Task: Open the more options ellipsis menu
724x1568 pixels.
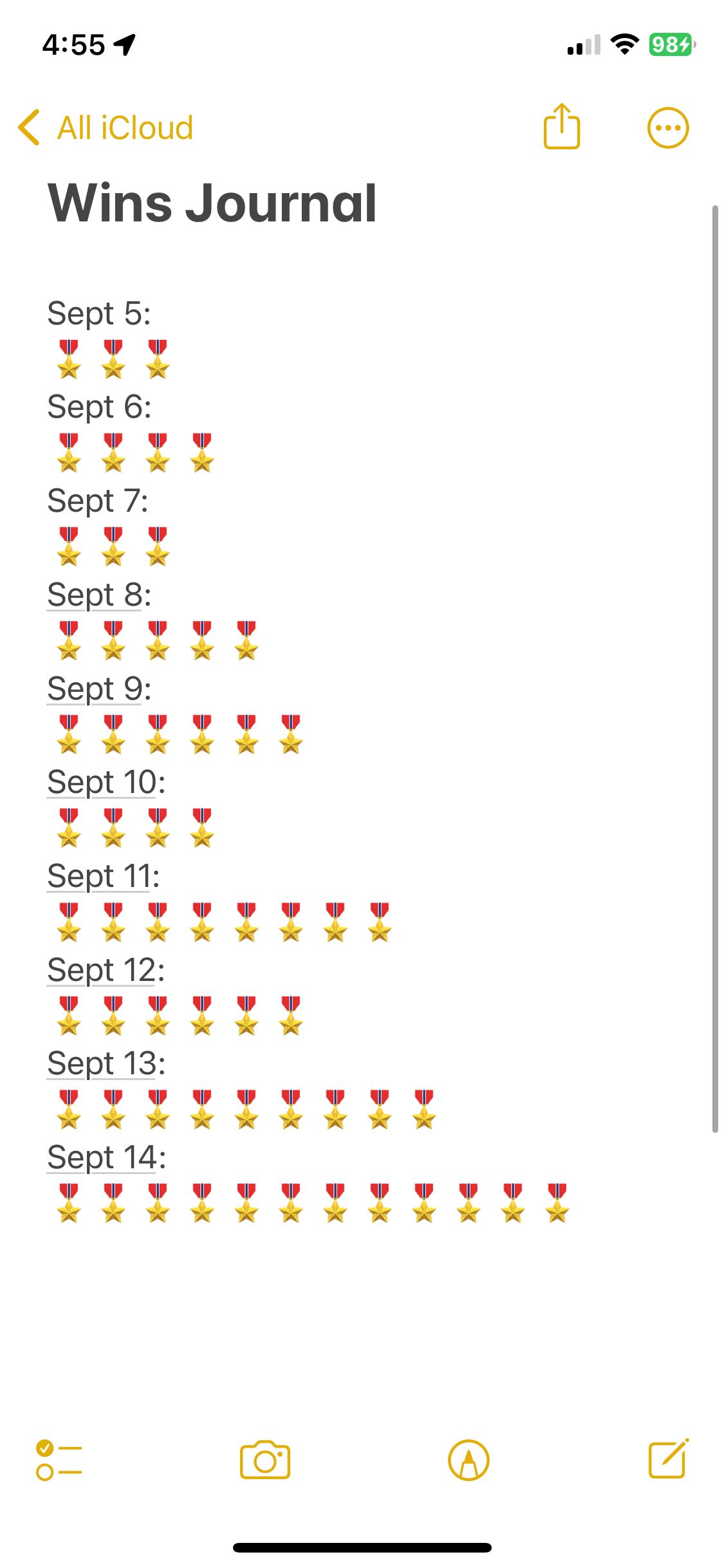Action: (668, 127)
